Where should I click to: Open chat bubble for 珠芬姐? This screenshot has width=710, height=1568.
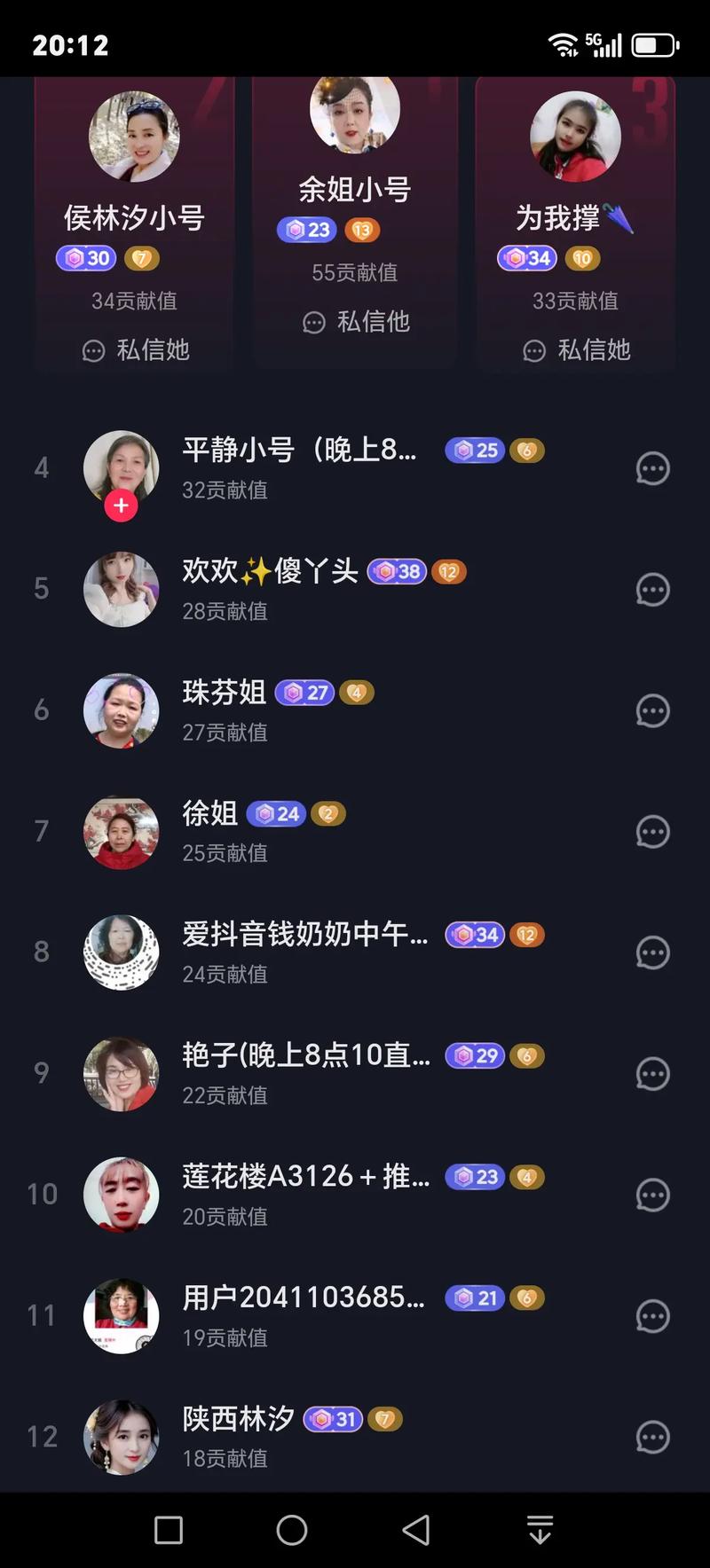[652, 710]
